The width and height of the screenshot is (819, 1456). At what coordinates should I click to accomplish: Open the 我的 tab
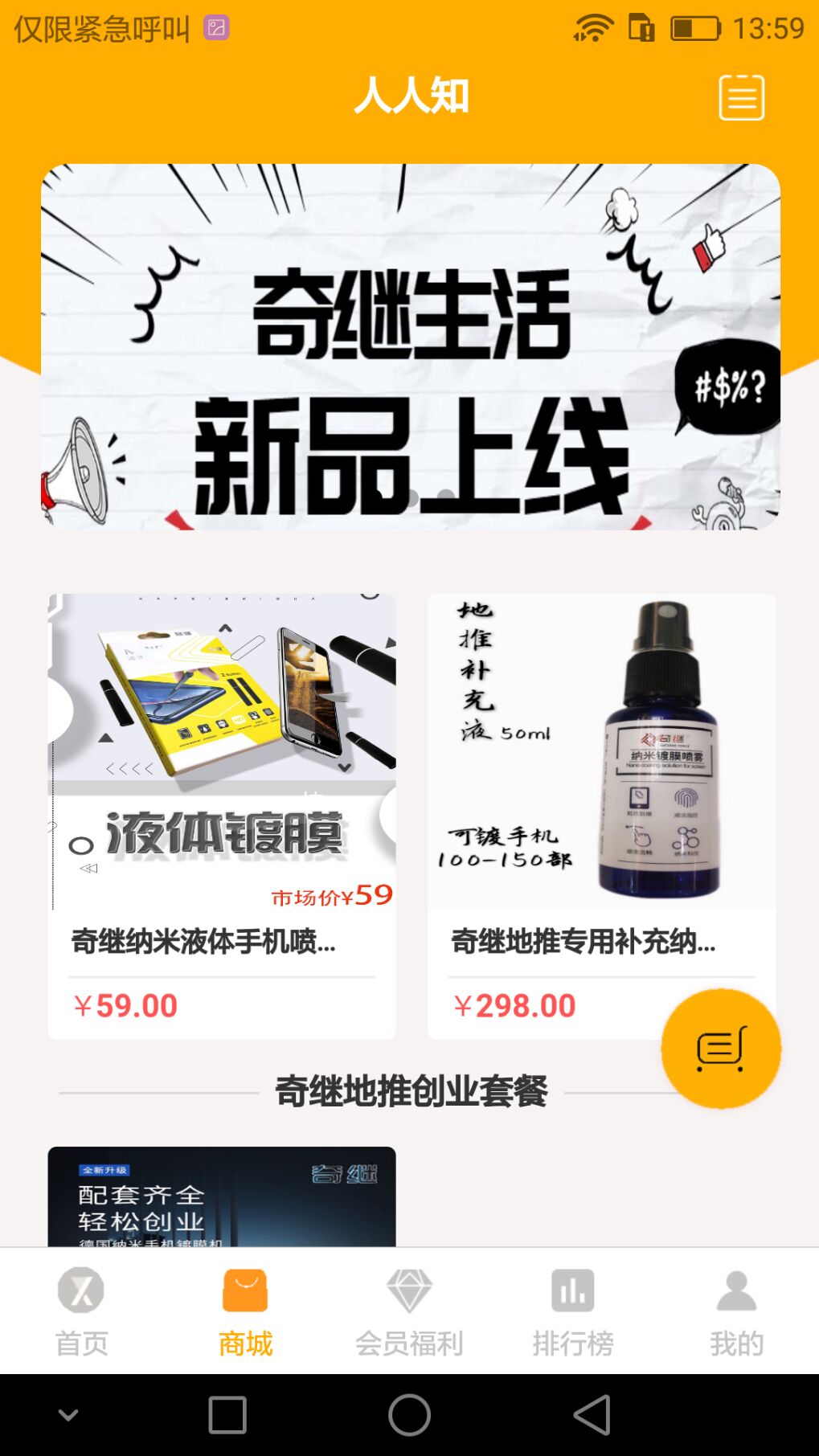(x=736, y=1311)
